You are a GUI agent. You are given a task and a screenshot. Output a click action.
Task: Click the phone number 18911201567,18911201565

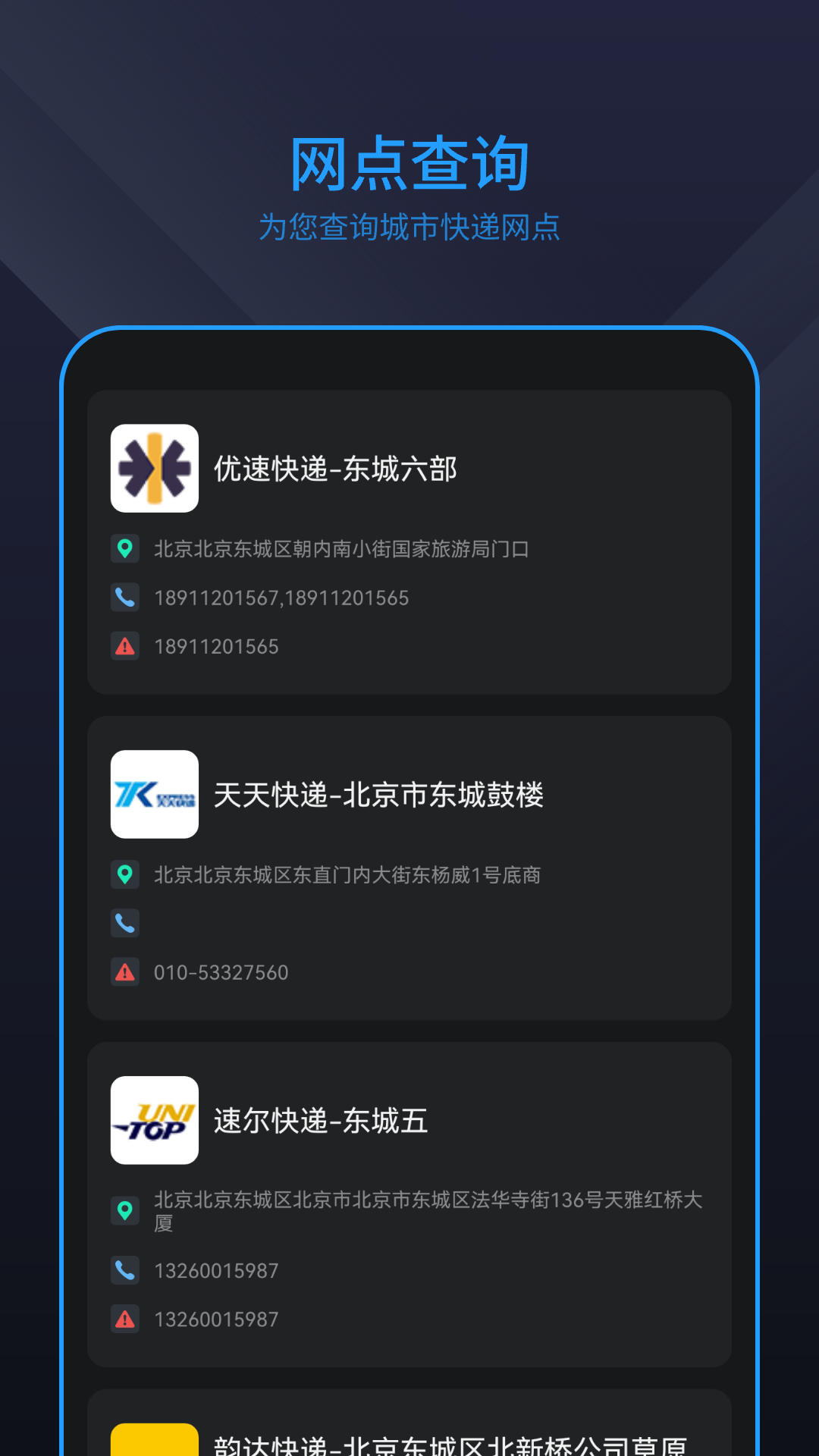[281, 598]
